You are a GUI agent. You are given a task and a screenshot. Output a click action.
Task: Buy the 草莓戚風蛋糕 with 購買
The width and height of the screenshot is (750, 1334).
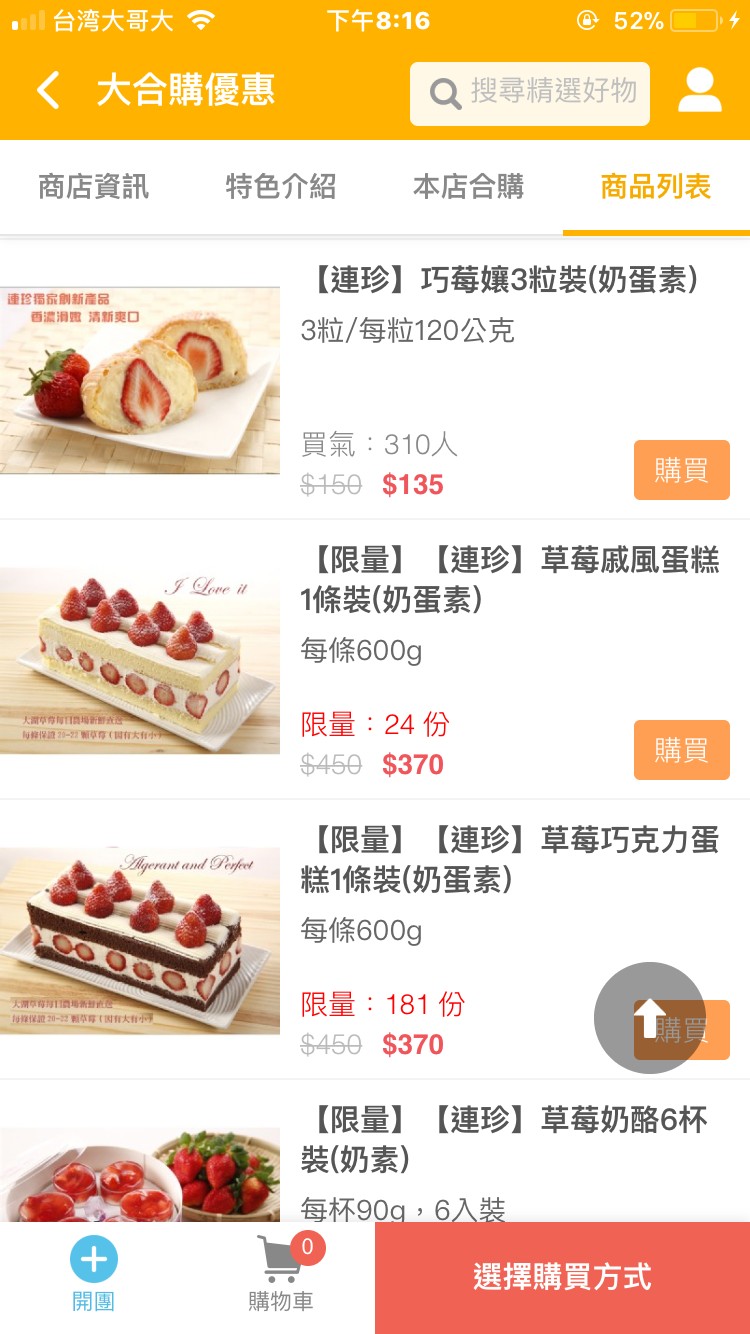coord(681,750)
